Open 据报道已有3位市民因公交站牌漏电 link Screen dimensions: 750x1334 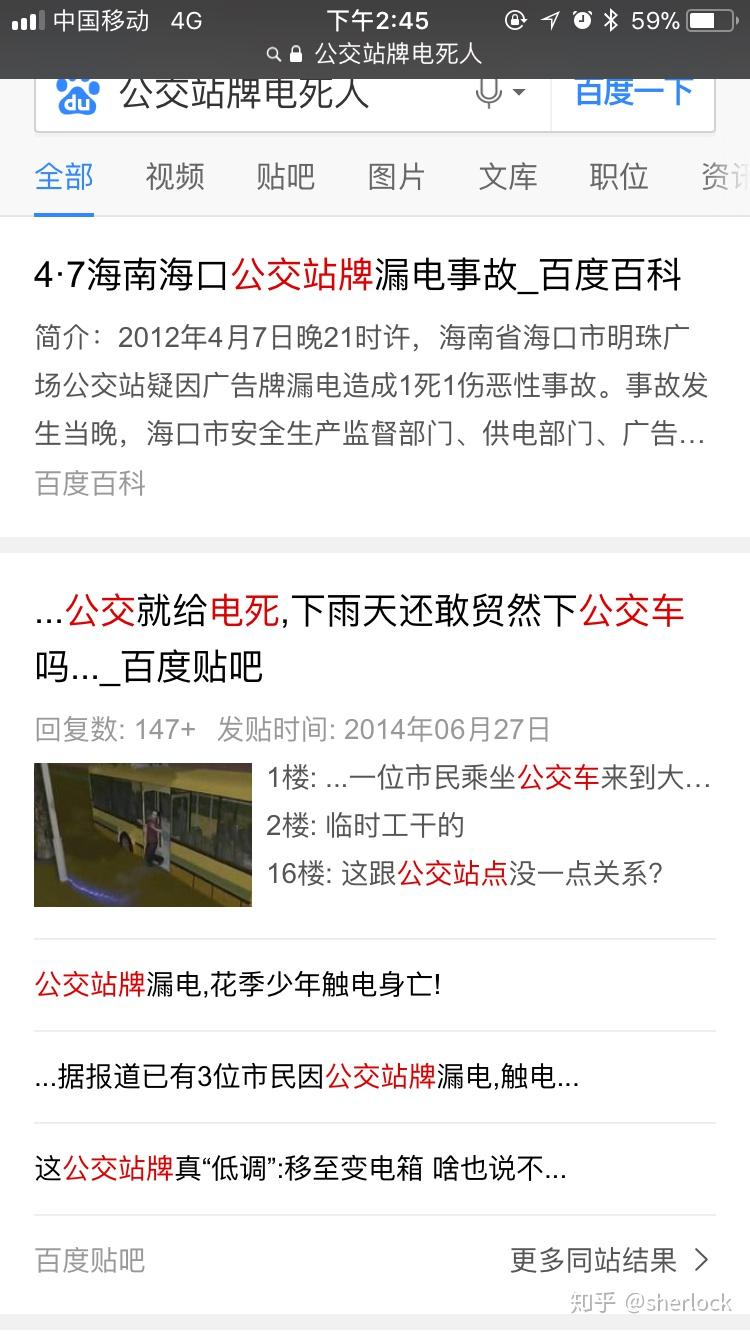click(x=306, y=1077)
